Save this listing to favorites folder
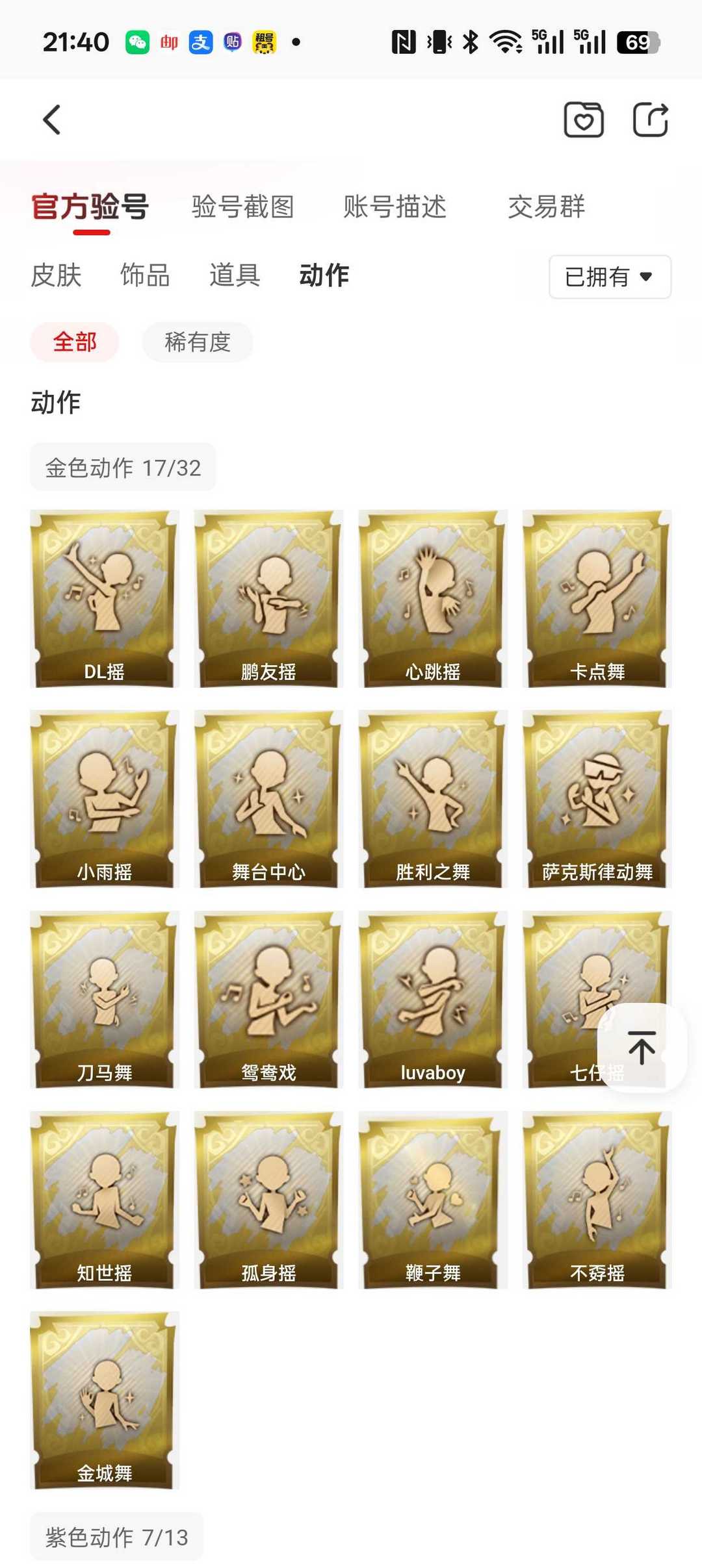The width and height of the screenshot is (702, 1568). (583, 120)
